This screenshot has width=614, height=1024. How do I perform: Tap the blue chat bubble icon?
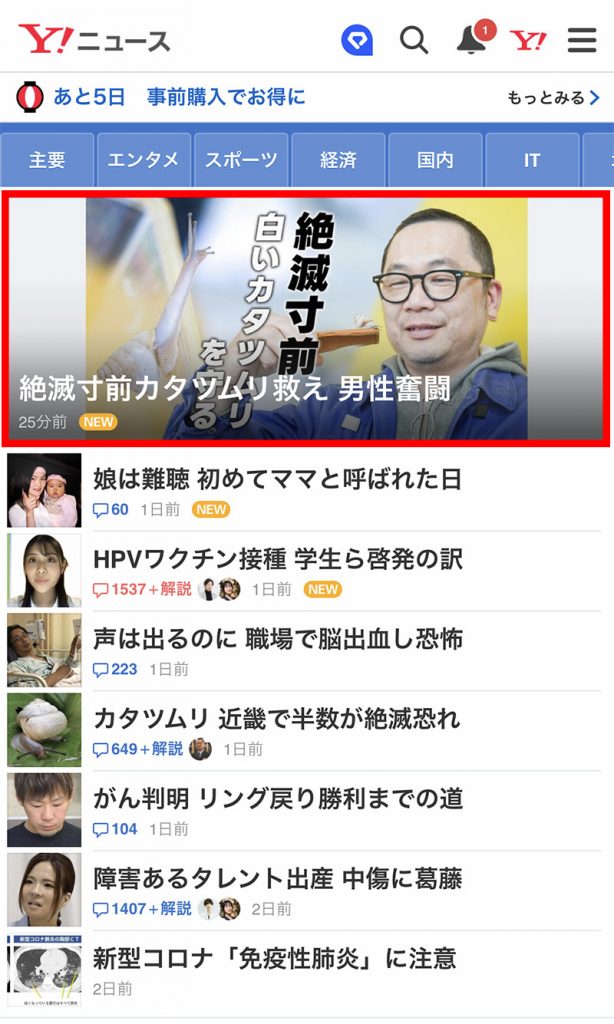[x=357, y=40]
